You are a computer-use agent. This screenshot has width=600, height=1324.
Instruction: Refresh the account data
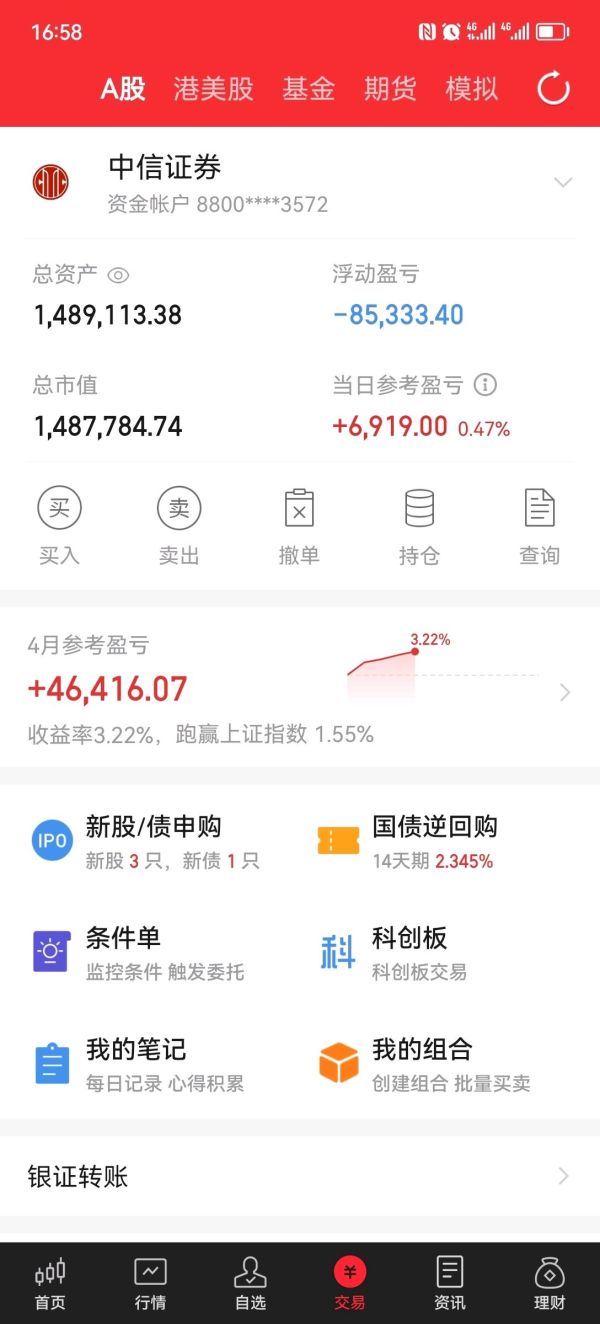coord(553,88)
